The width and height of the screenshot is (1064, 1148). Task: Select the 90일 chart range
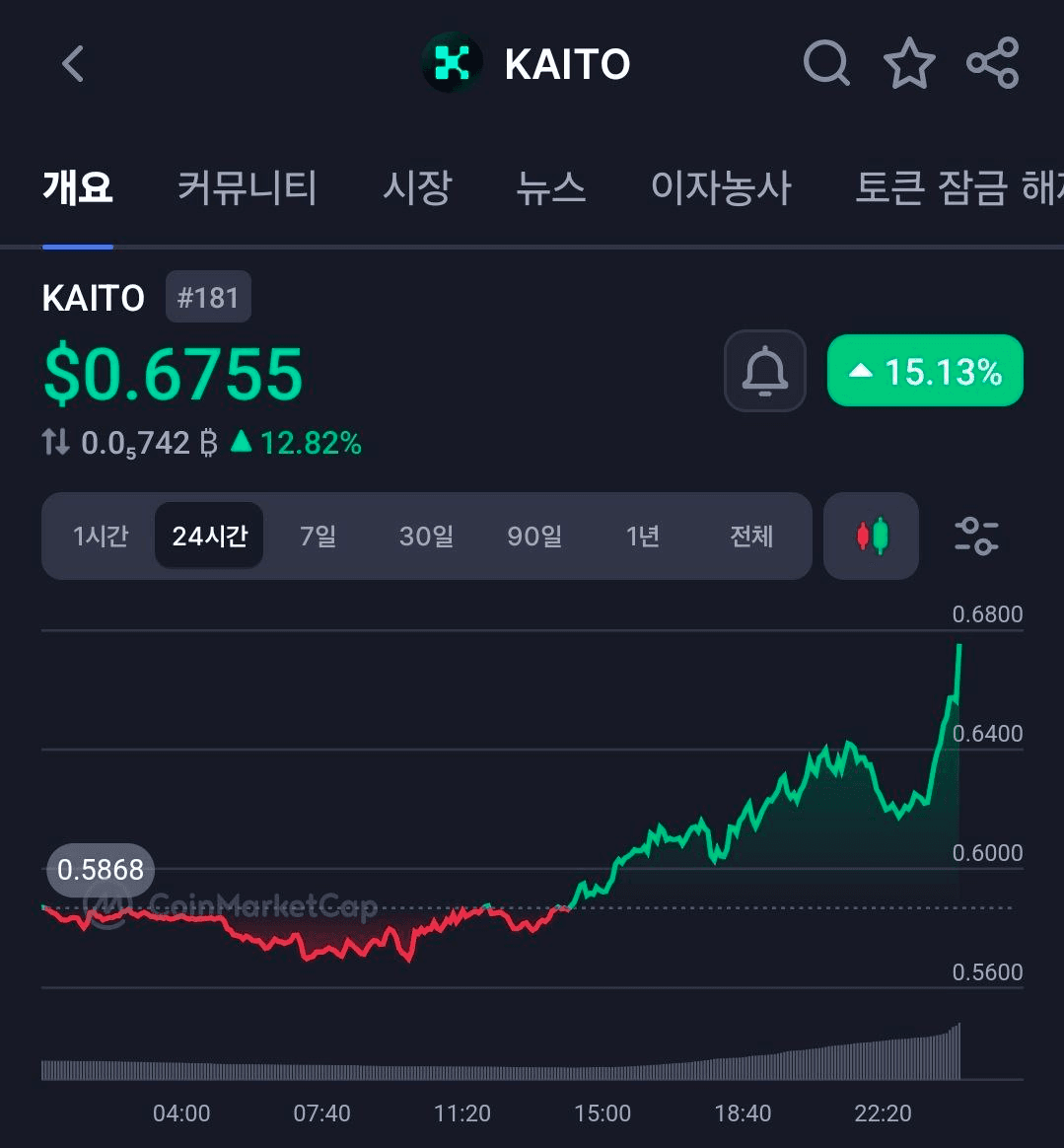(534, 537)
